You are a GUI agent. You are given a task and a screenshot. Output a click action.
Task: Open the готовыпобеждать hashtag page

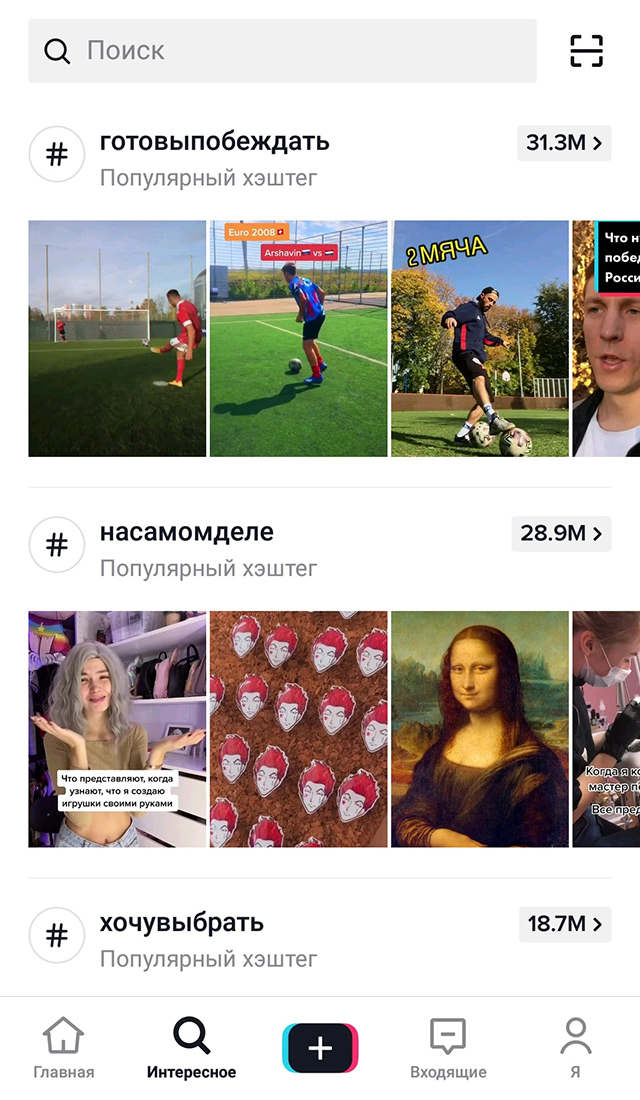(x=214, y=142)
